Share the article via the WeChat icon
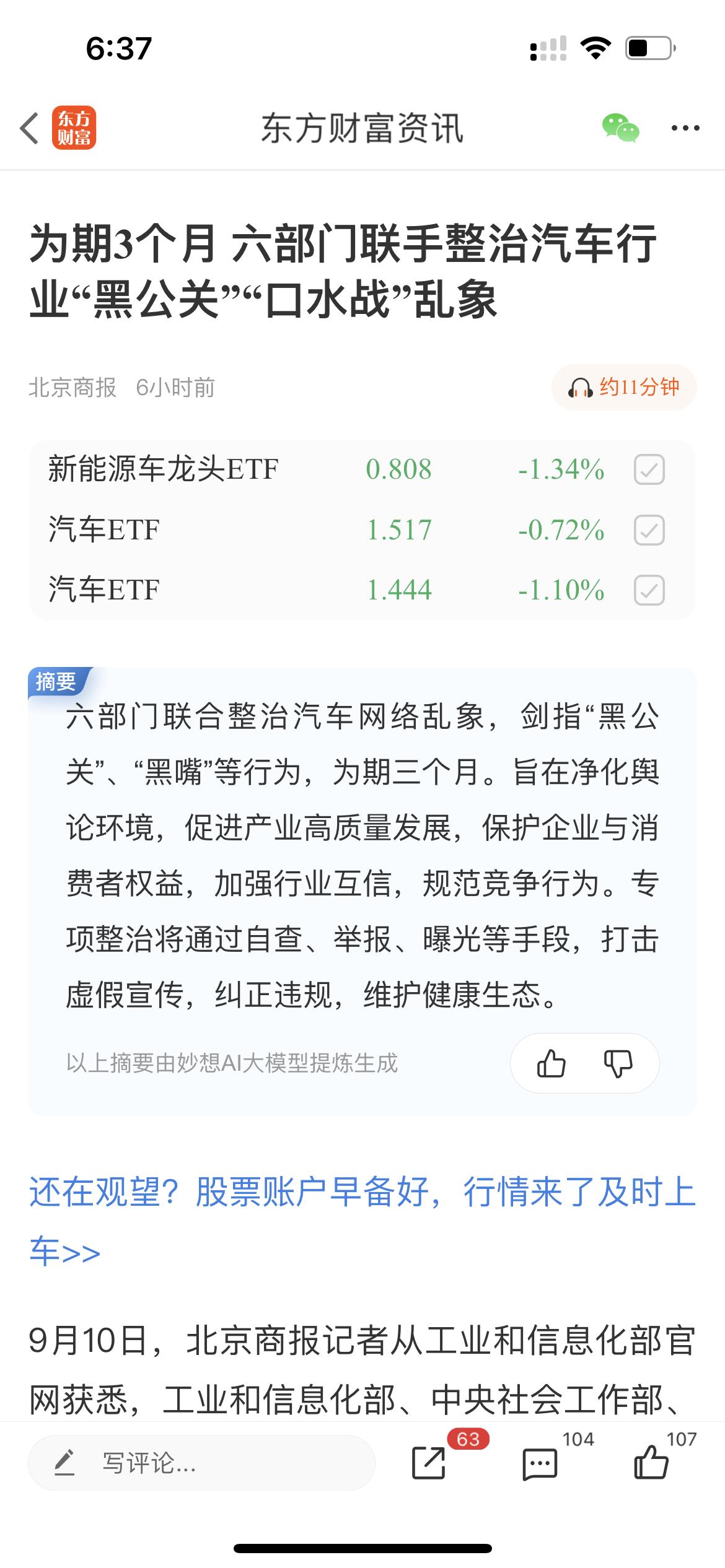Viewport: 725px width, 1568px height. point(620,128)
